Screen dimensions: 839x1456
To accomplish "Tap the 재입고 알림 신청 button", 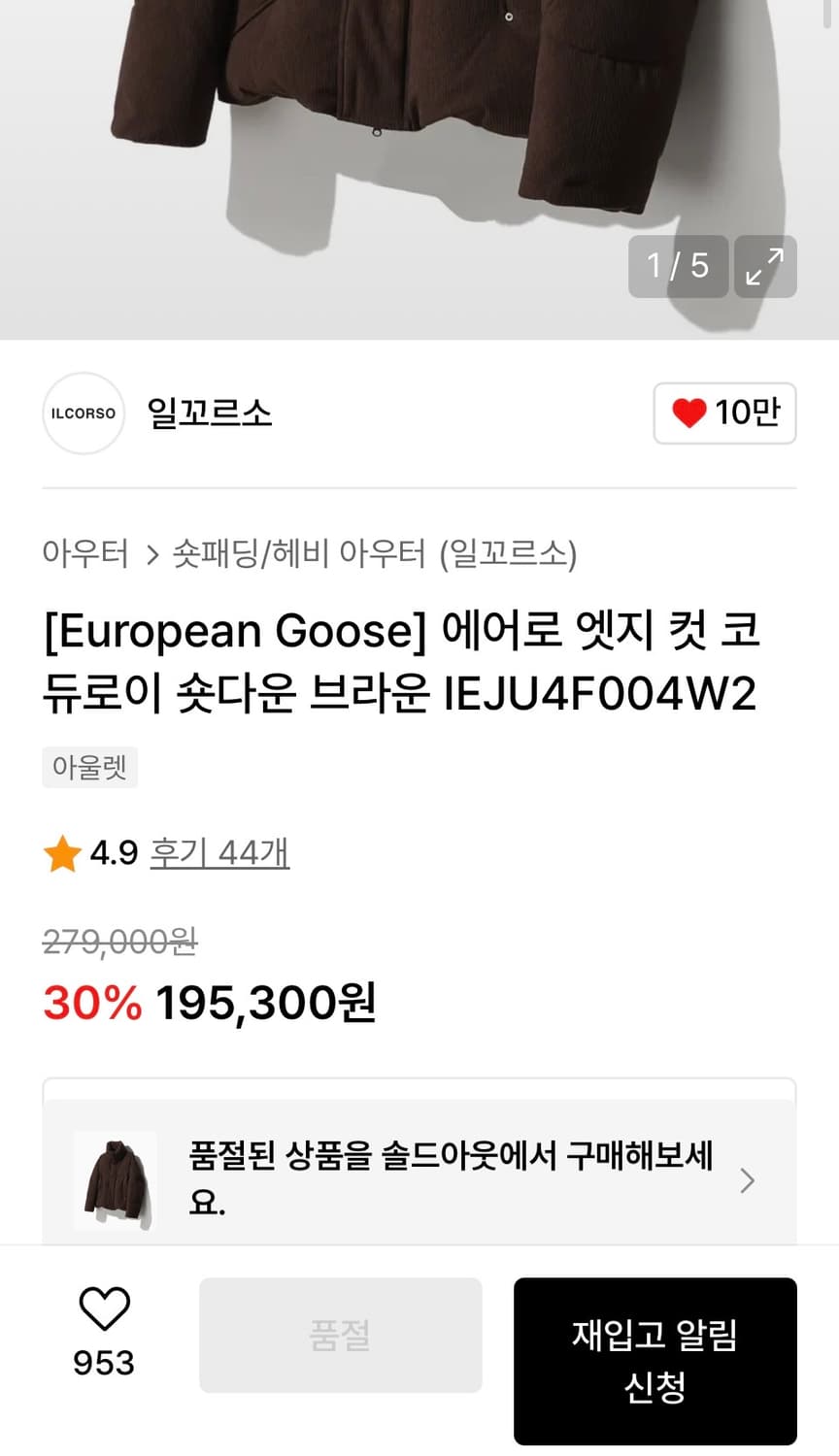I will [x=654, y=1361].
